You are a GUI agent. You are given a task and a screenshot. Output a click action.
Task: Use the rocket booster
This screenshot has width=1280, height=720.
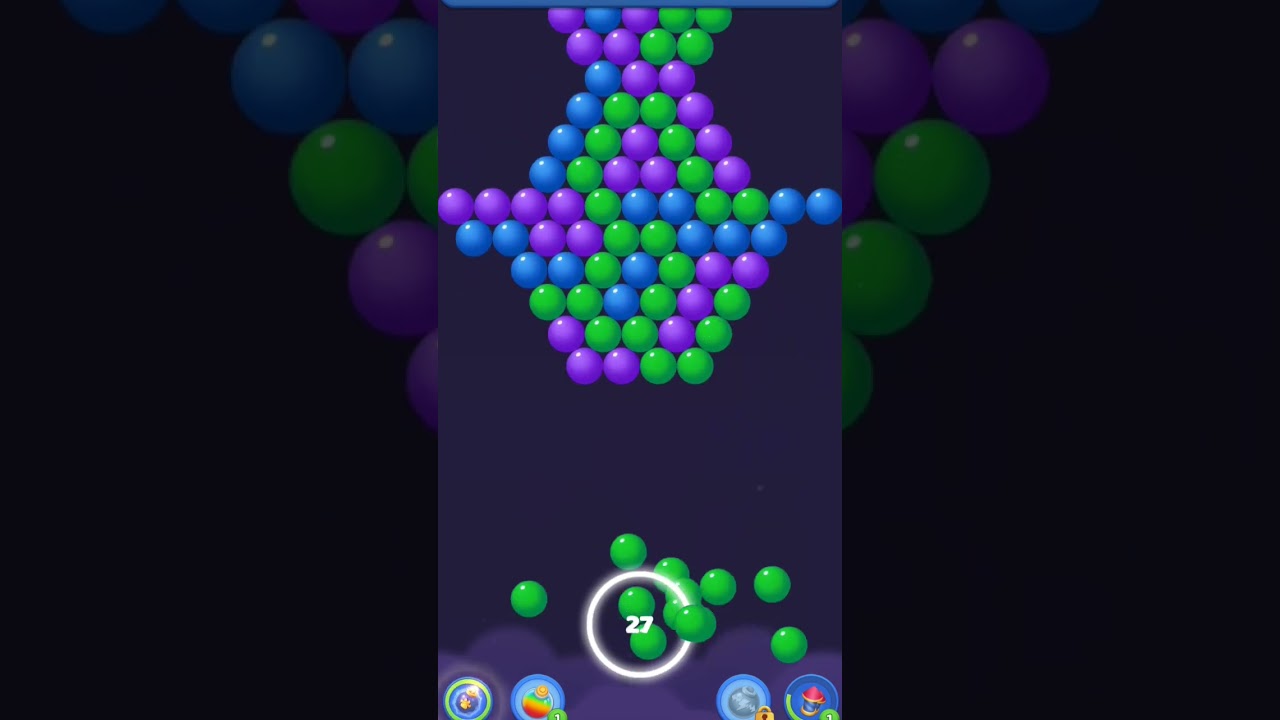coord(811,700)
